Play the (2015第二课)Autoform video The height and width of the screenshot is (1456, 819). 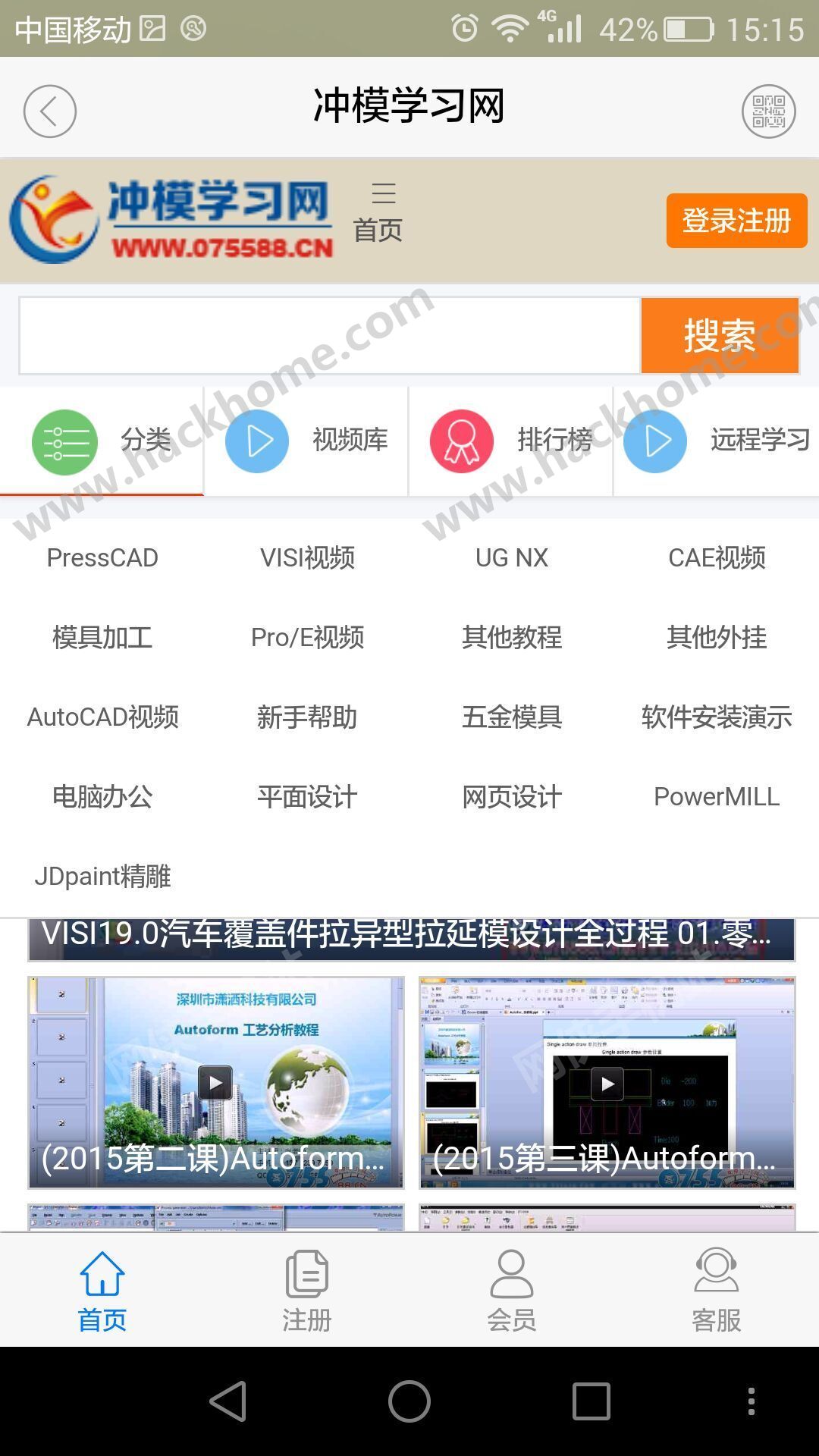tap(216, 1083)
